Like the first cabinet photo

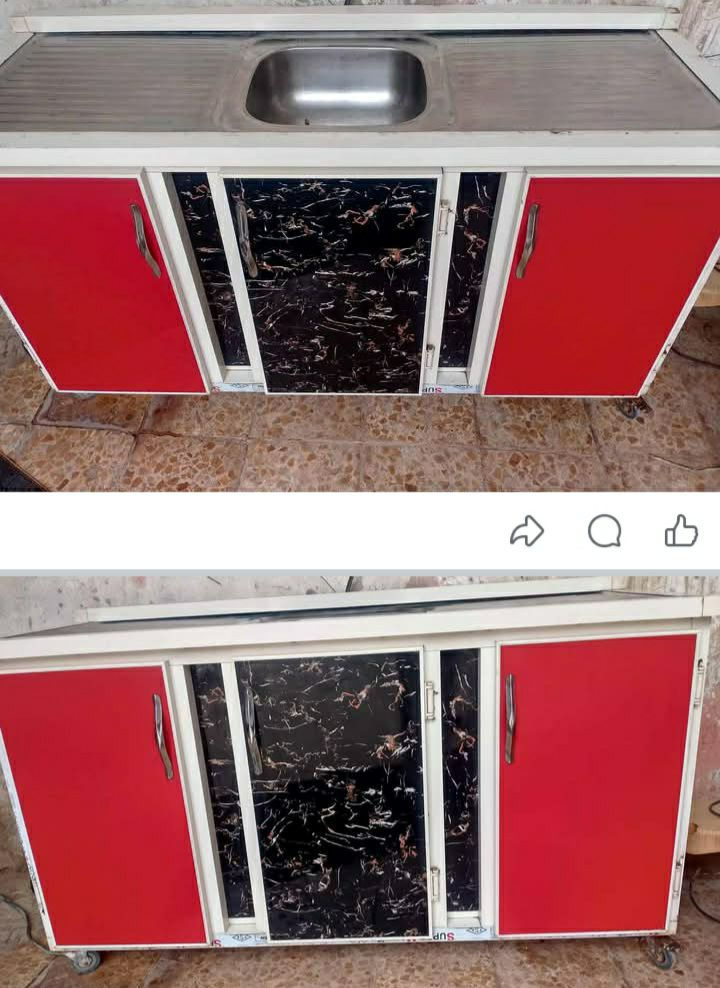pyautogui.click(x=681, y=531)
